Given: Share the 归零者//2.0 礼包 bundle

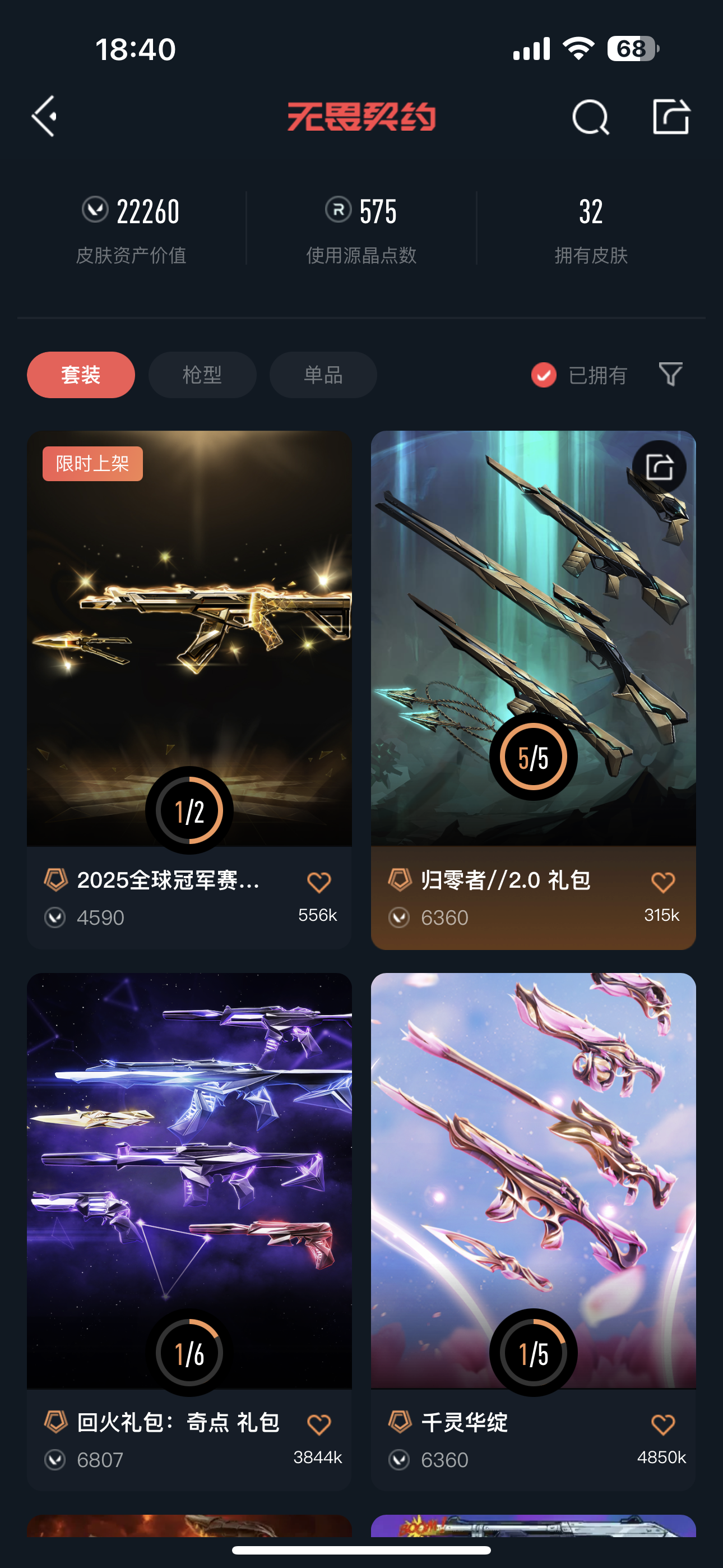Looking at the screenshot, I should 660,467.
